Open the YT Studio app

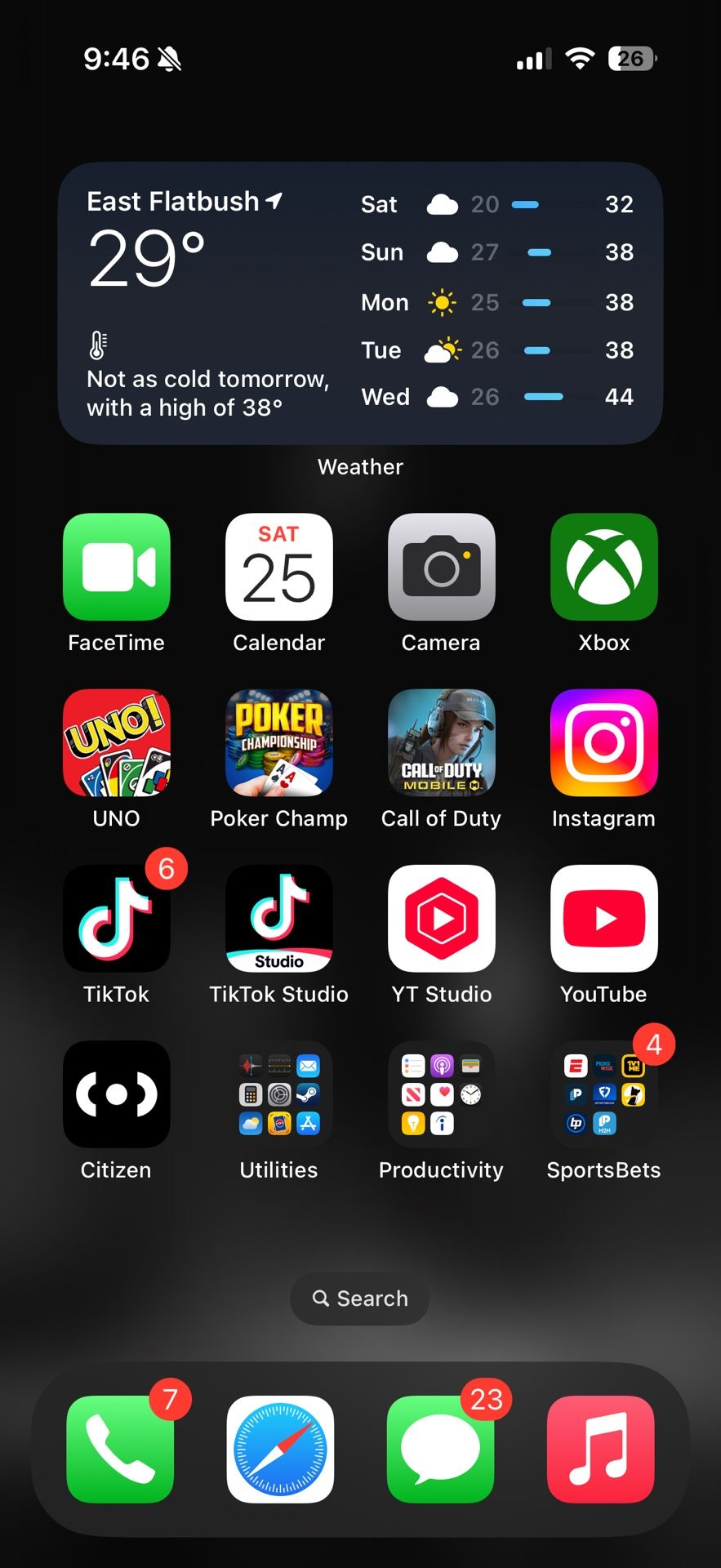(x=441, y=918)
